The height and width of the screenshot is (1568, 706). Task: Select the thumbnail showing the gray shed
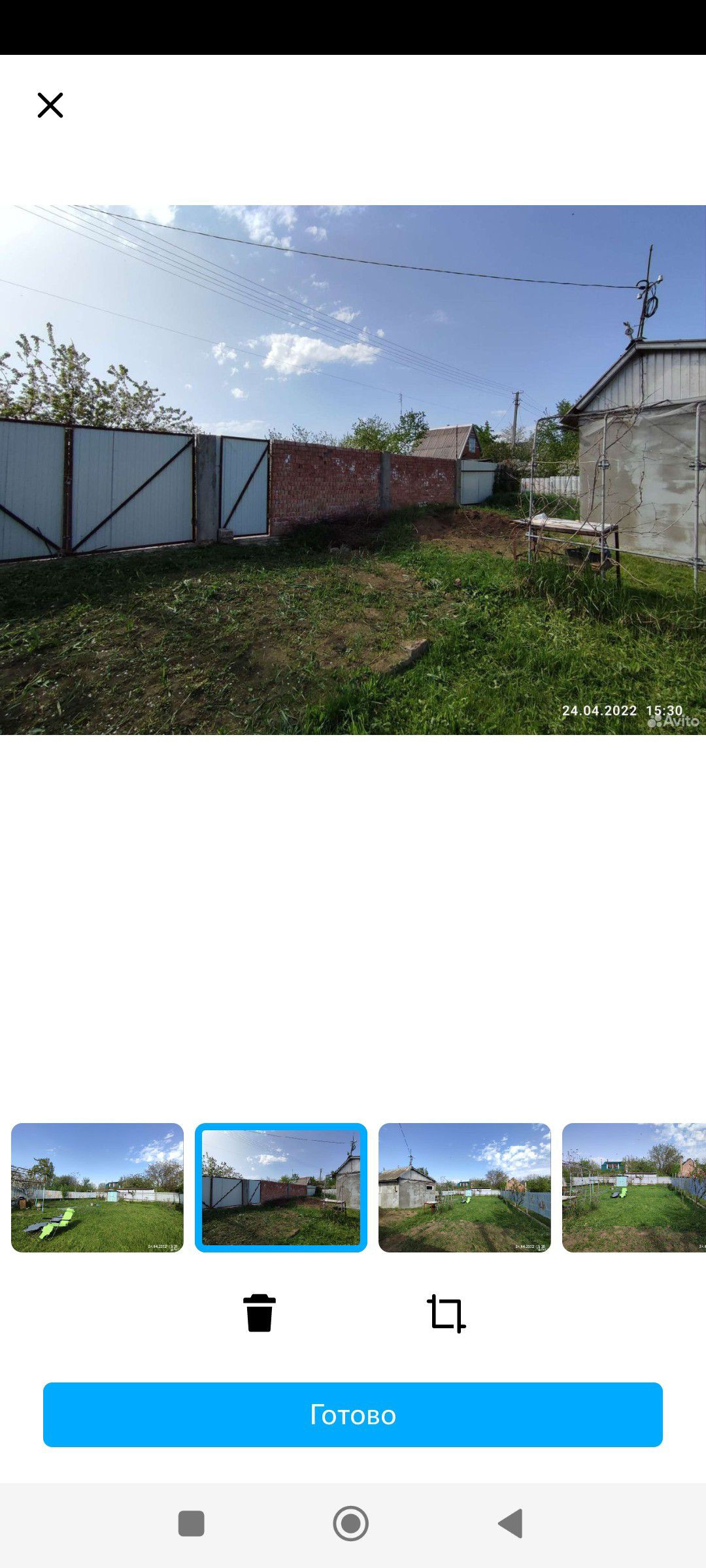(465, 1187)
